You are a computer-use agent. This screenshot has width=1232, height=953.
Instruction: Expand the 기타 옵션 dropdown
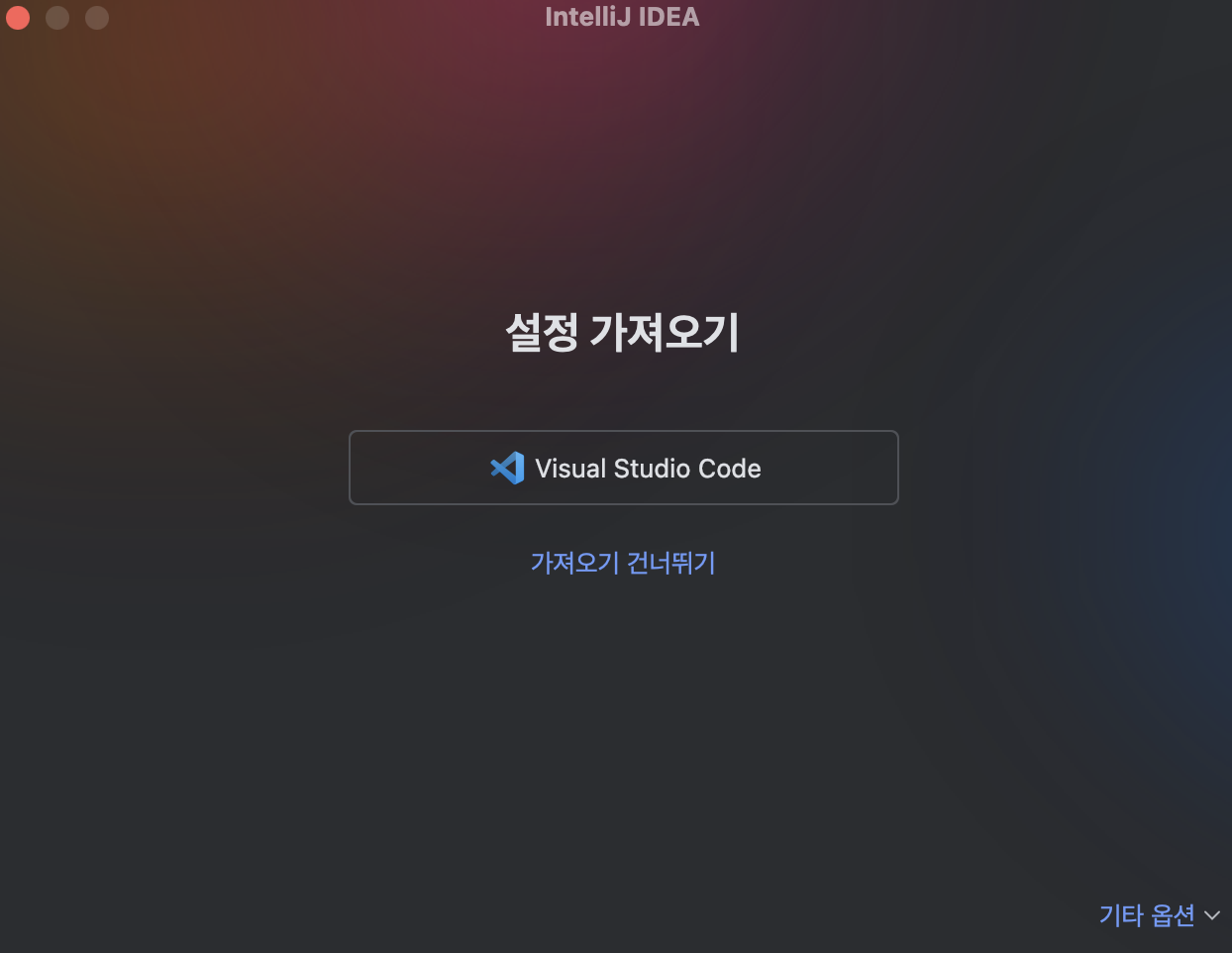click(1159, 915)
